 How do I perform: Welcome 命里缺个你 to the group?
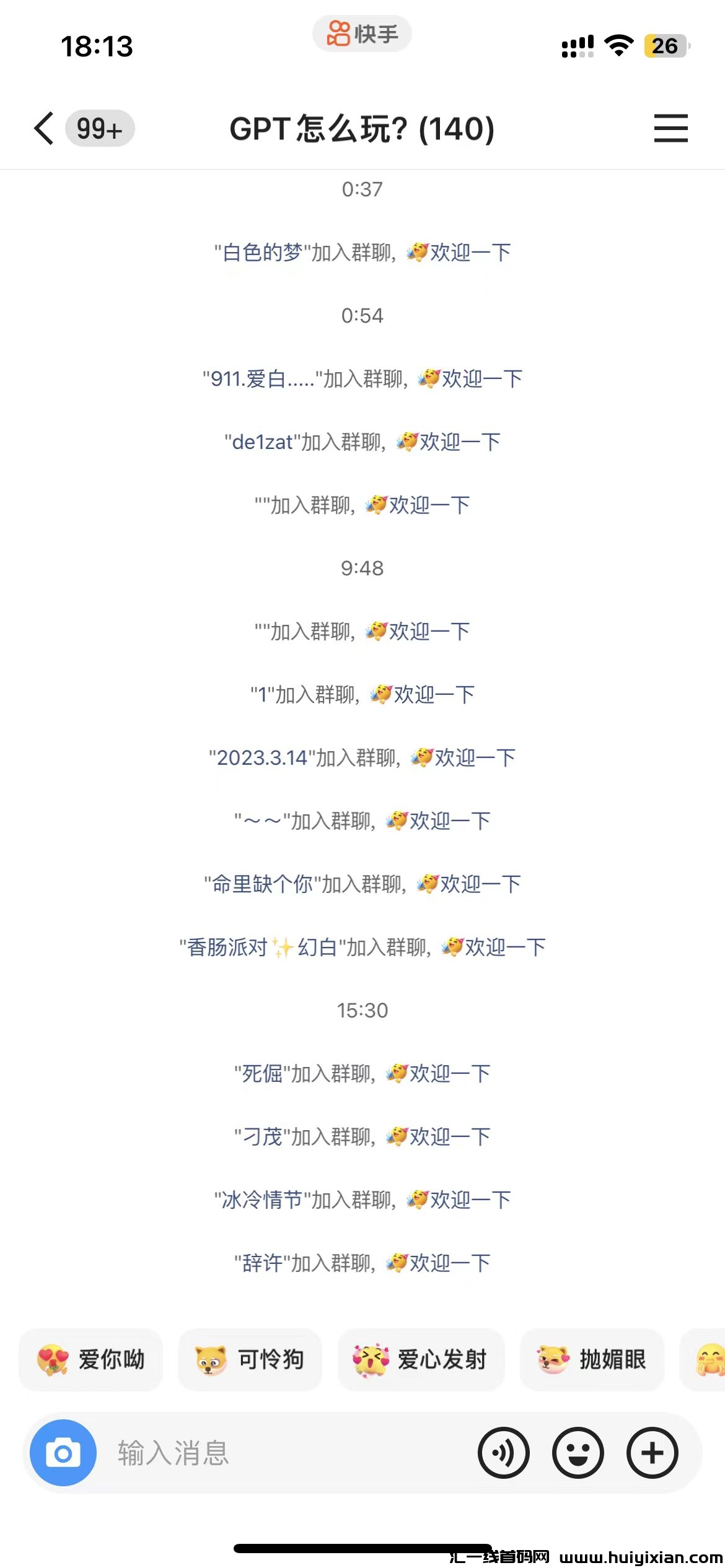(x=479, y=884)
